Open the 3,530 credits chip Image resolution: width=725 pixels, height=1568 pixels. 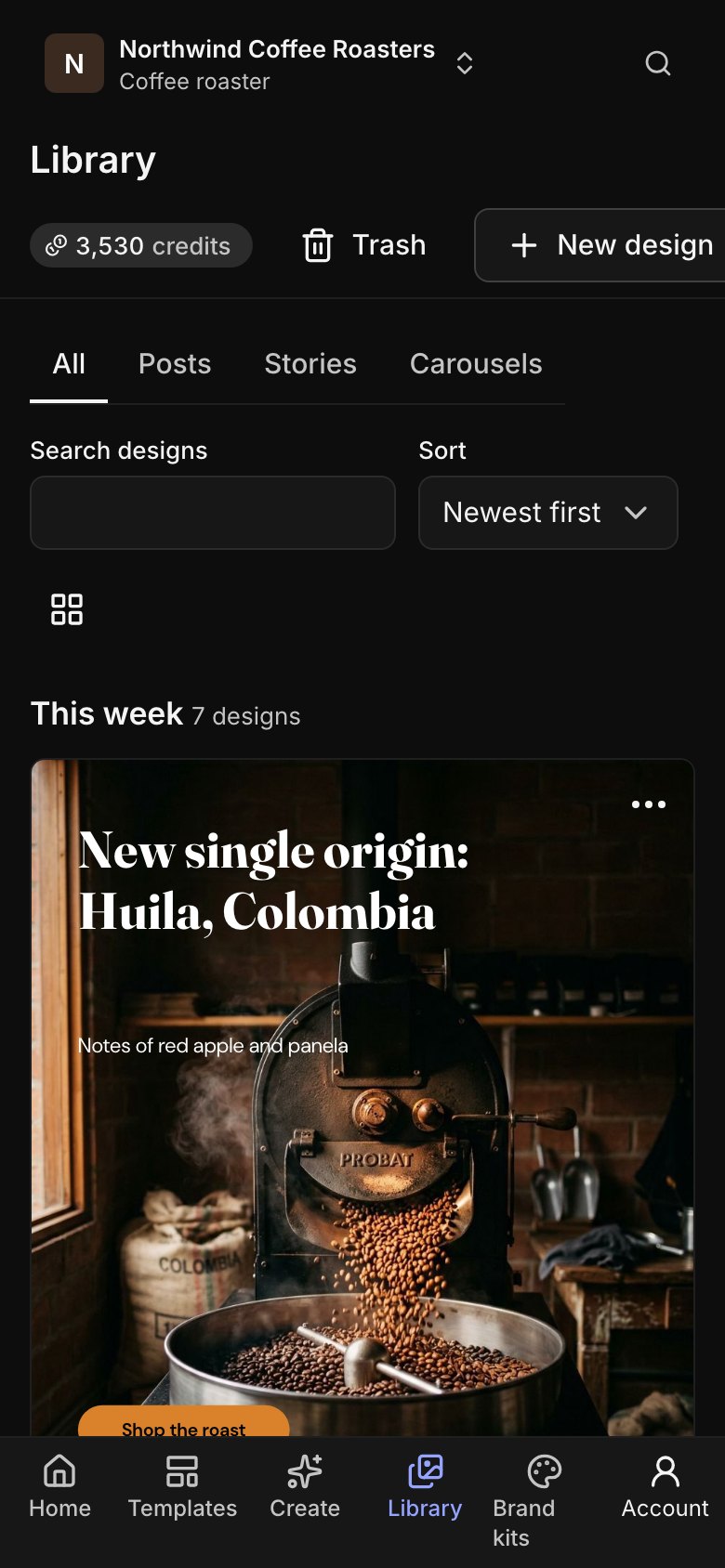(x=141, y=245)
